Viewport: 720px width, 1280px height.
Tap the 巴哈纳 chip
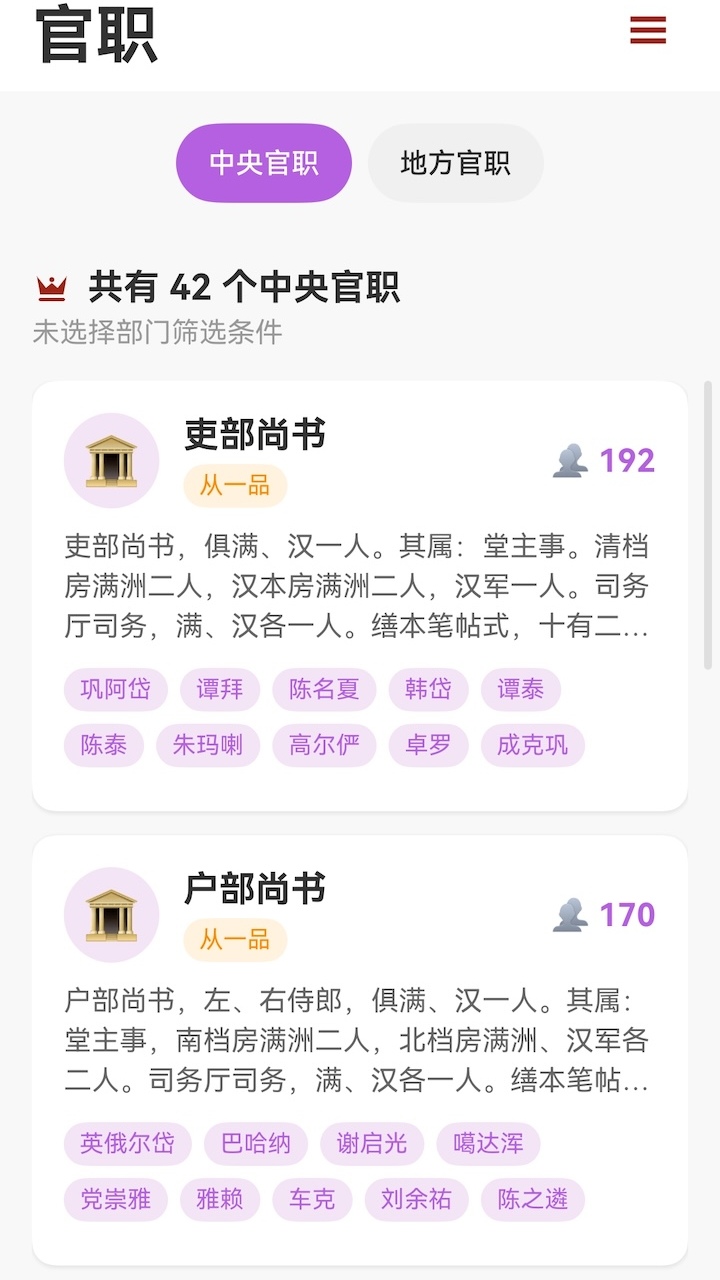click(x=256, y=1144)
